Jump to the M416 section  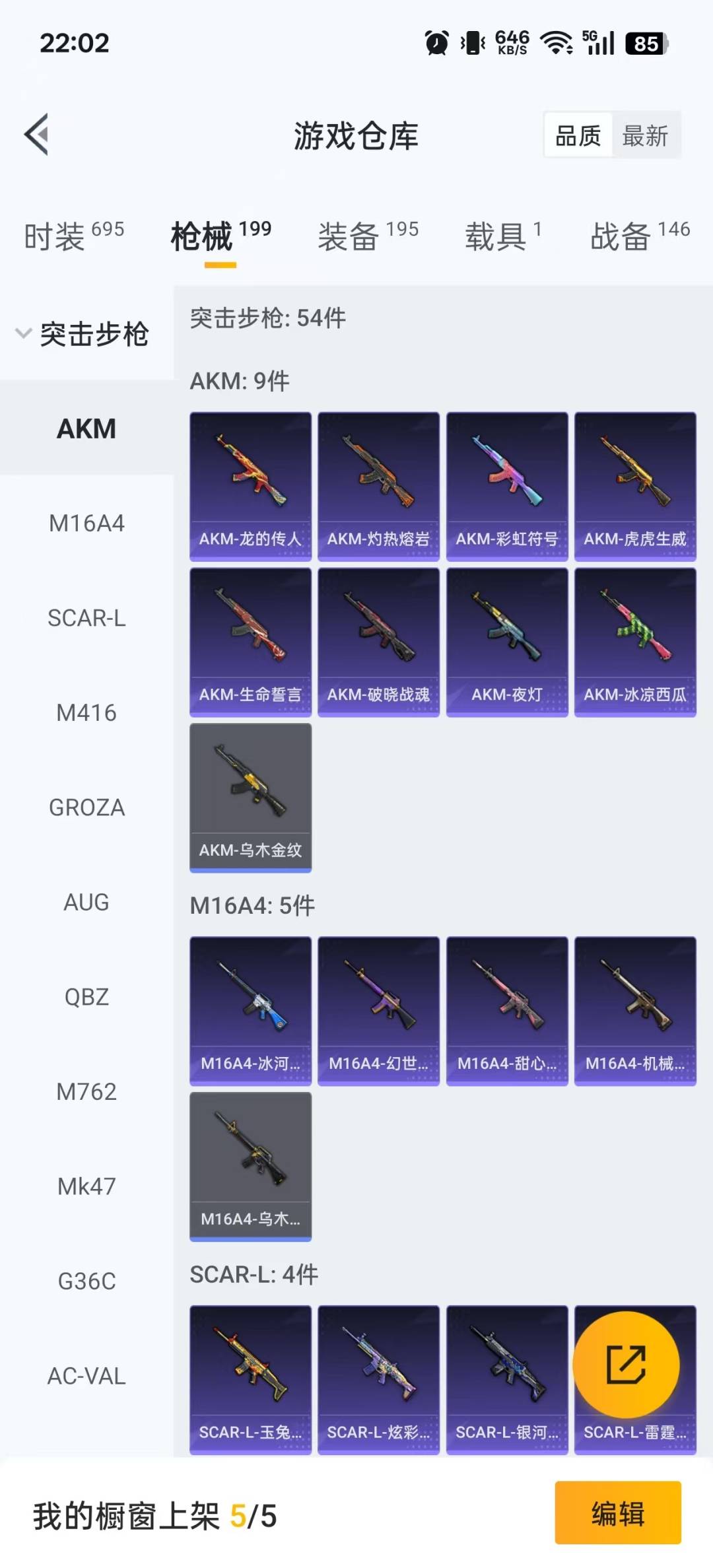86,713
